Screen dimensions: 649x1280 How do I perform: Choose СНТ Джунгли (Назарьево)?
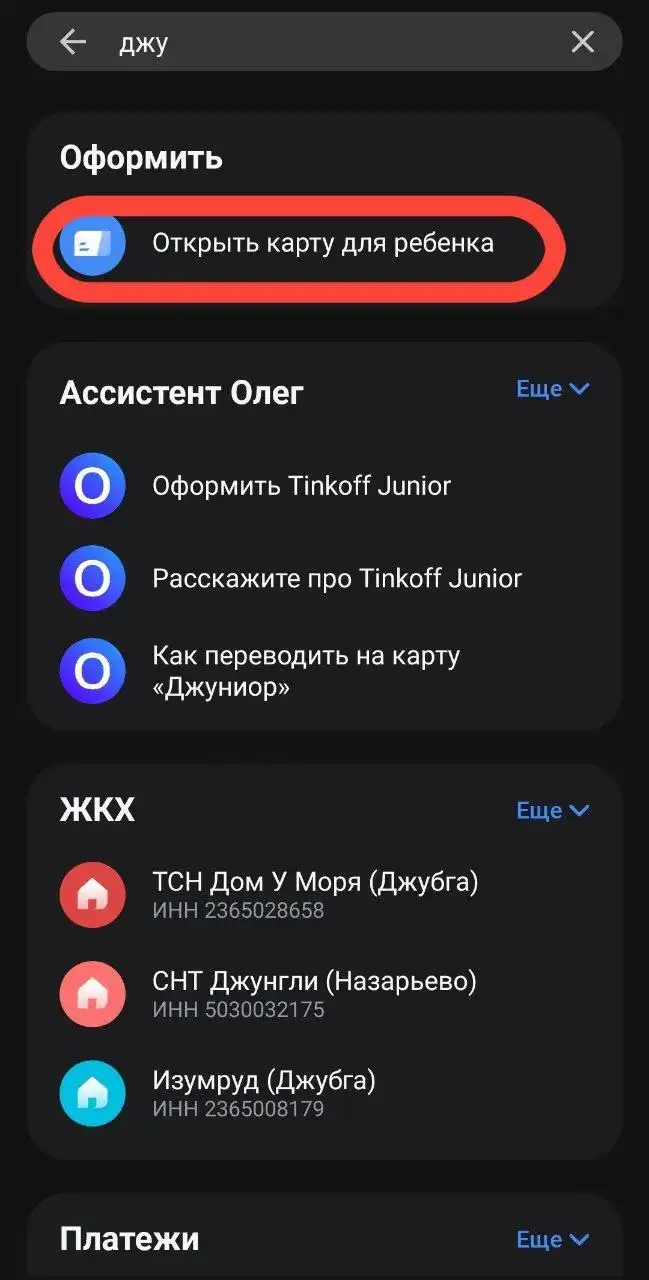(325, 993)
